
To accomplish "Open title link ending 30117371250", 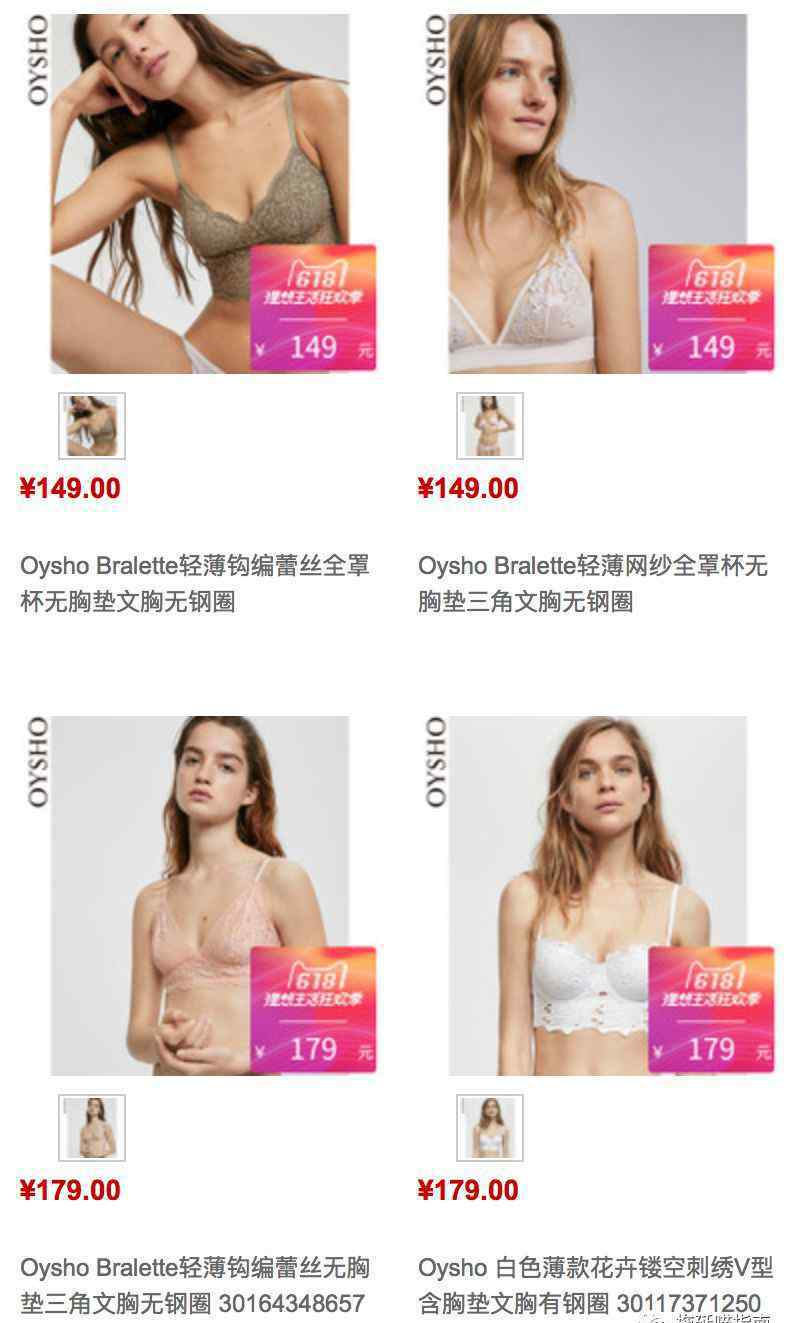I will (595, 1286).
